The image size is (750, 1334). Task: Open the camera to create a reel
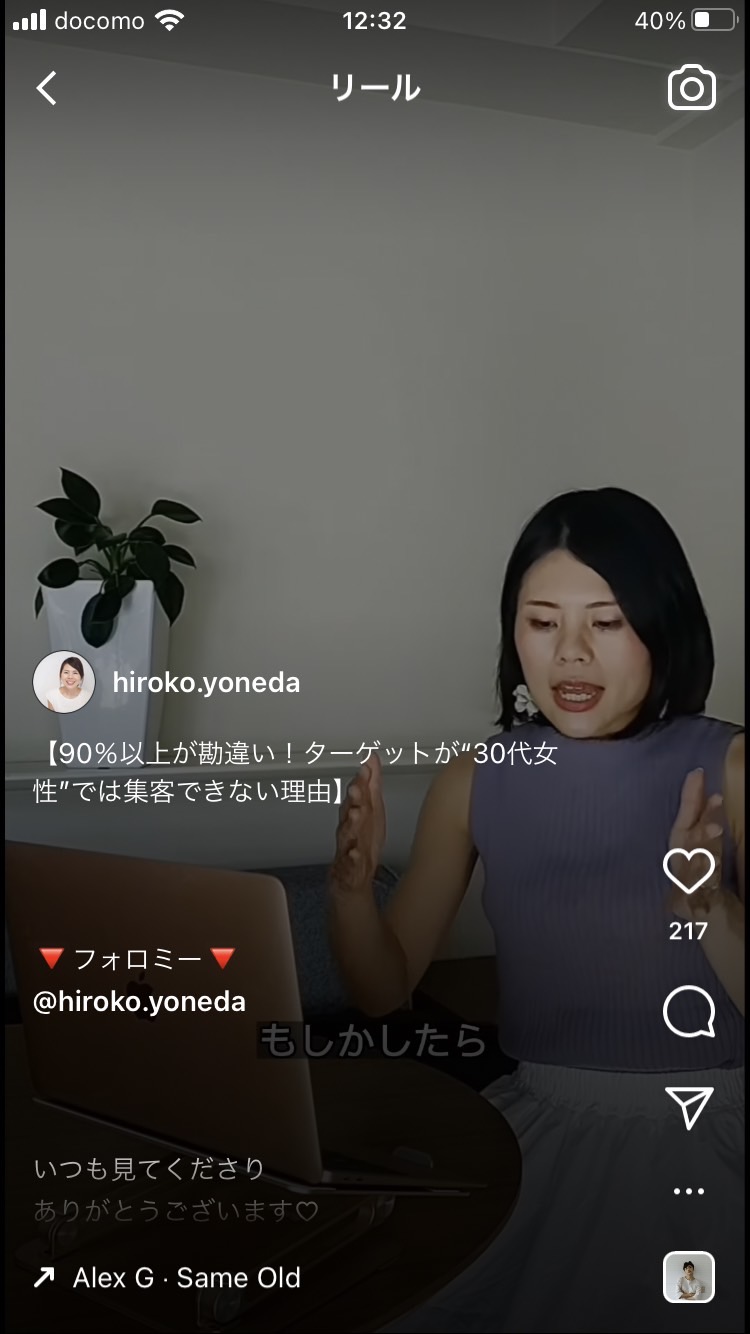(691, 88)
